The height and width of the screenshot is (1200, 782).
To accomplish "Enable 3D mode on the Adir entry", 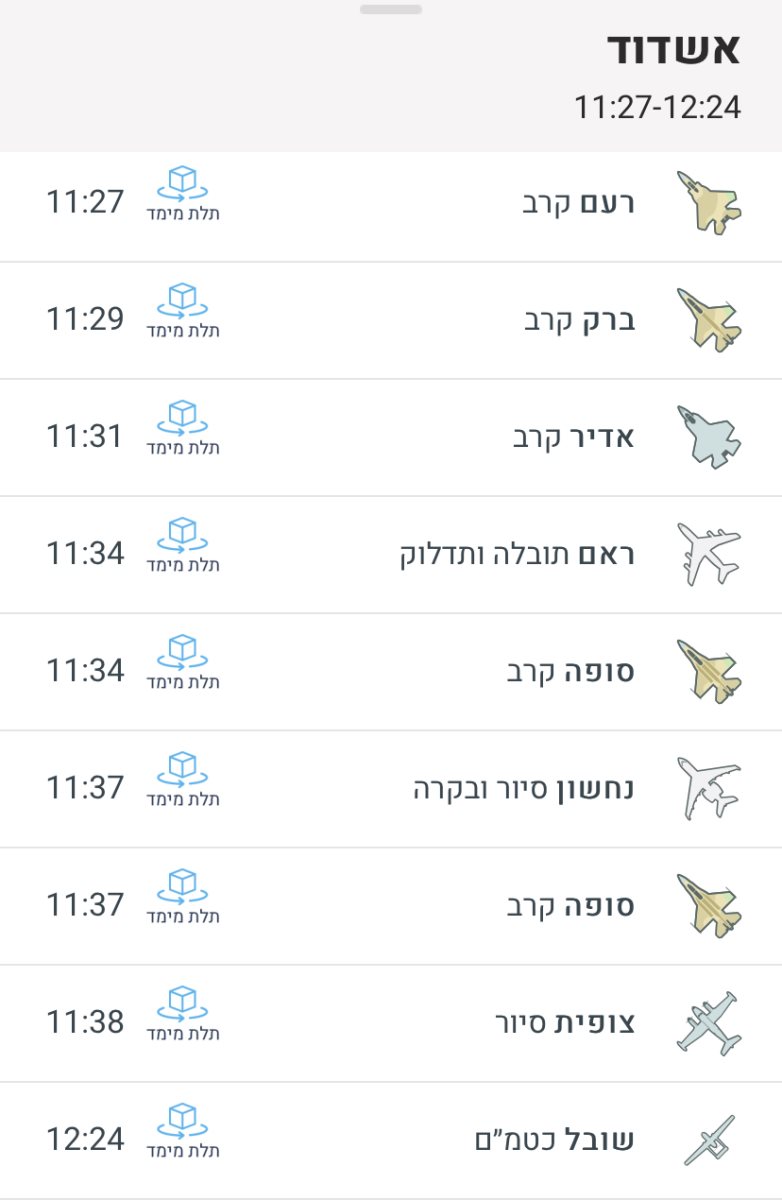I will click(x=180, y=428).
